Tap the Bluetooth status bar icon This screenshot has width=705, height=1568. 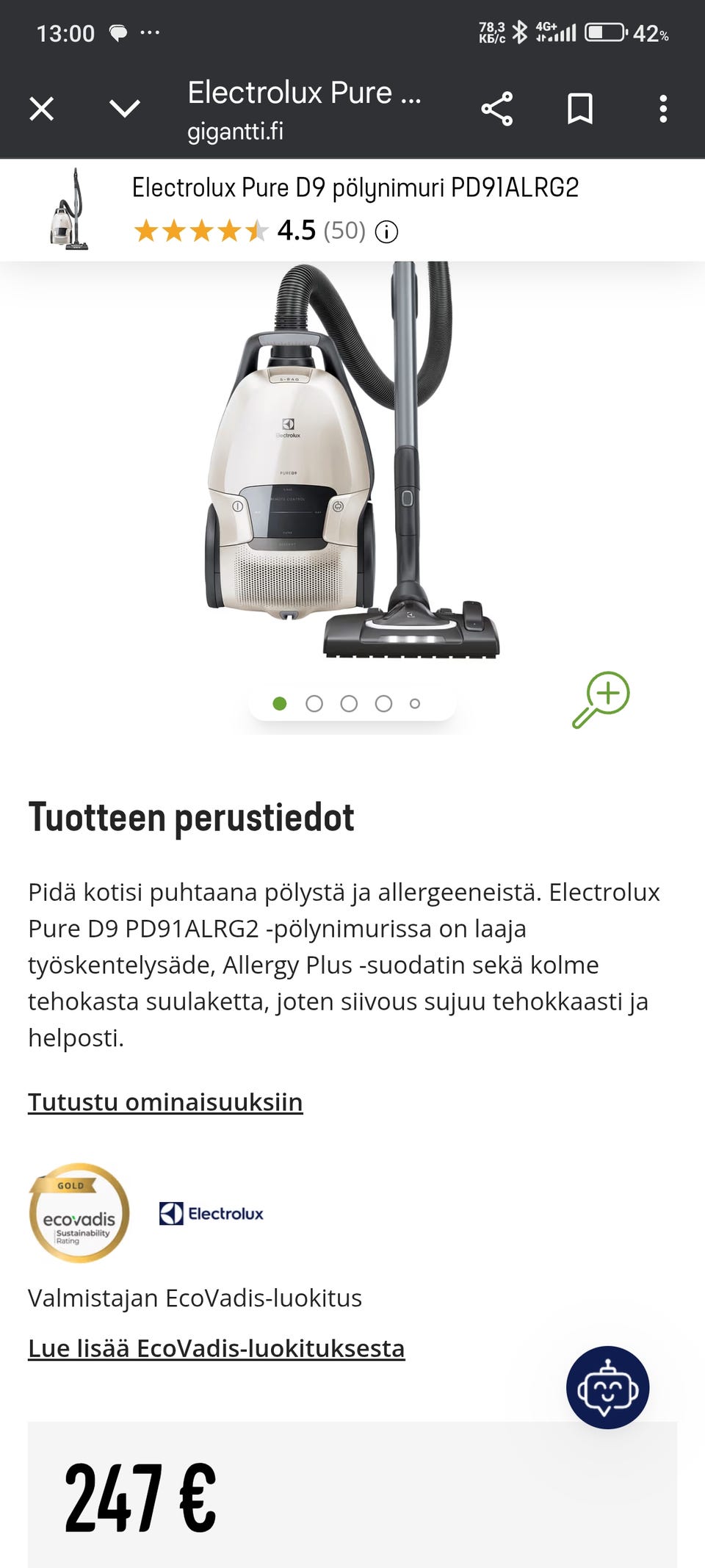521,31
